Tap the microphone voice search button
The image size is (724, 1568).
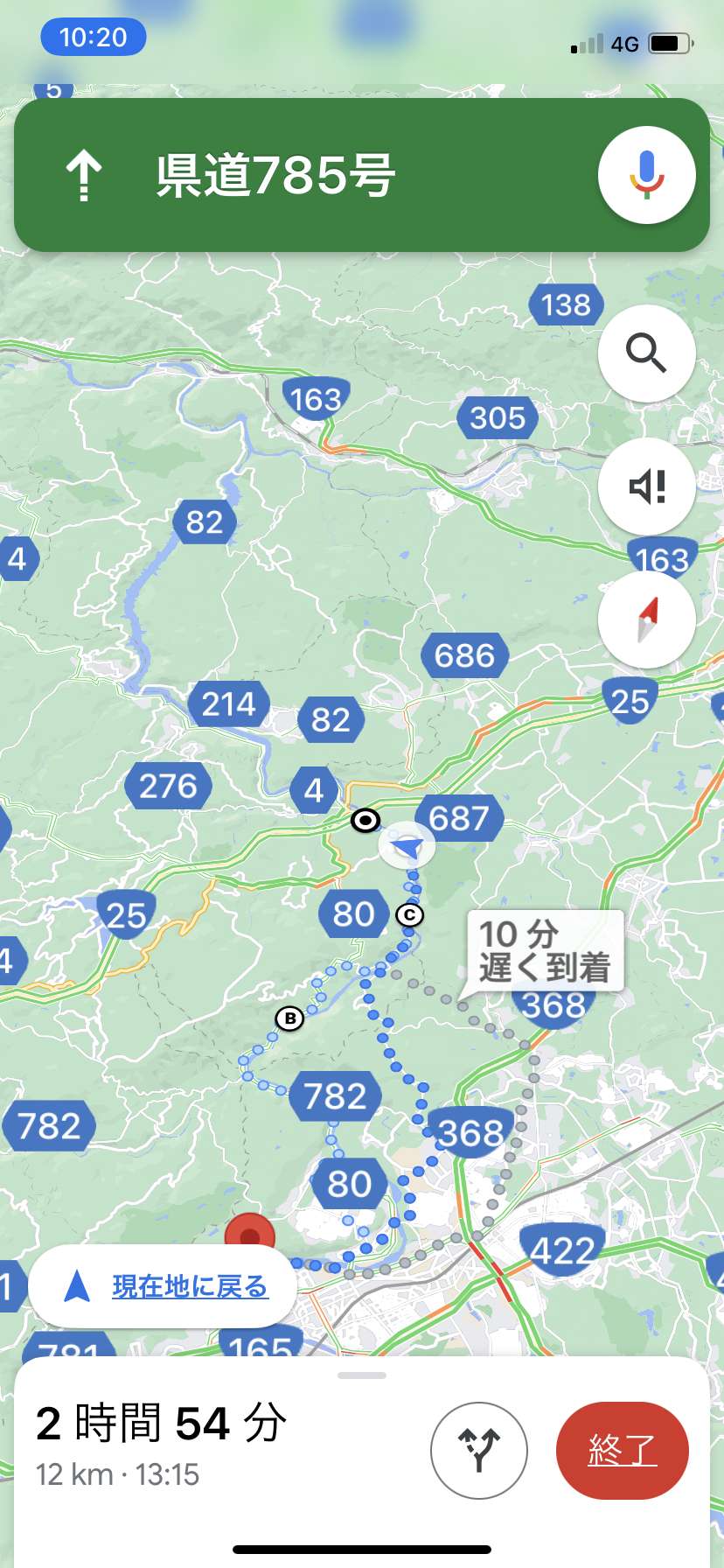pyautogui.click(x=646, y=175)
